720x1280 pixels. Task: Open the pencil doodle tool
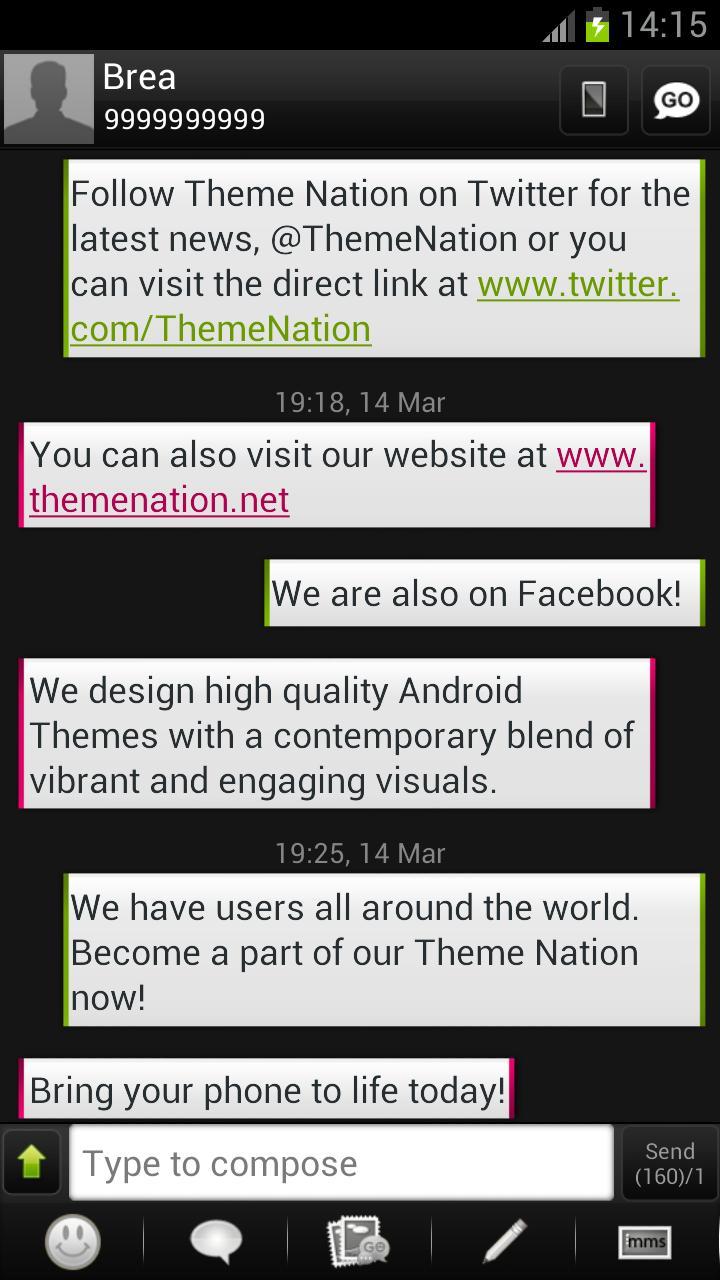pos(502,1240)
